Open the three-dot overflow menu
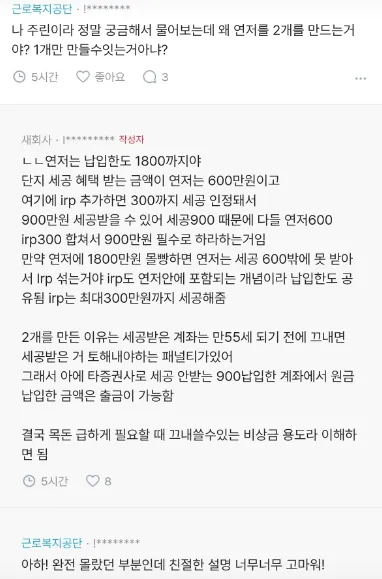Screen dimensions: 382x579 click(x=360, y=78)
